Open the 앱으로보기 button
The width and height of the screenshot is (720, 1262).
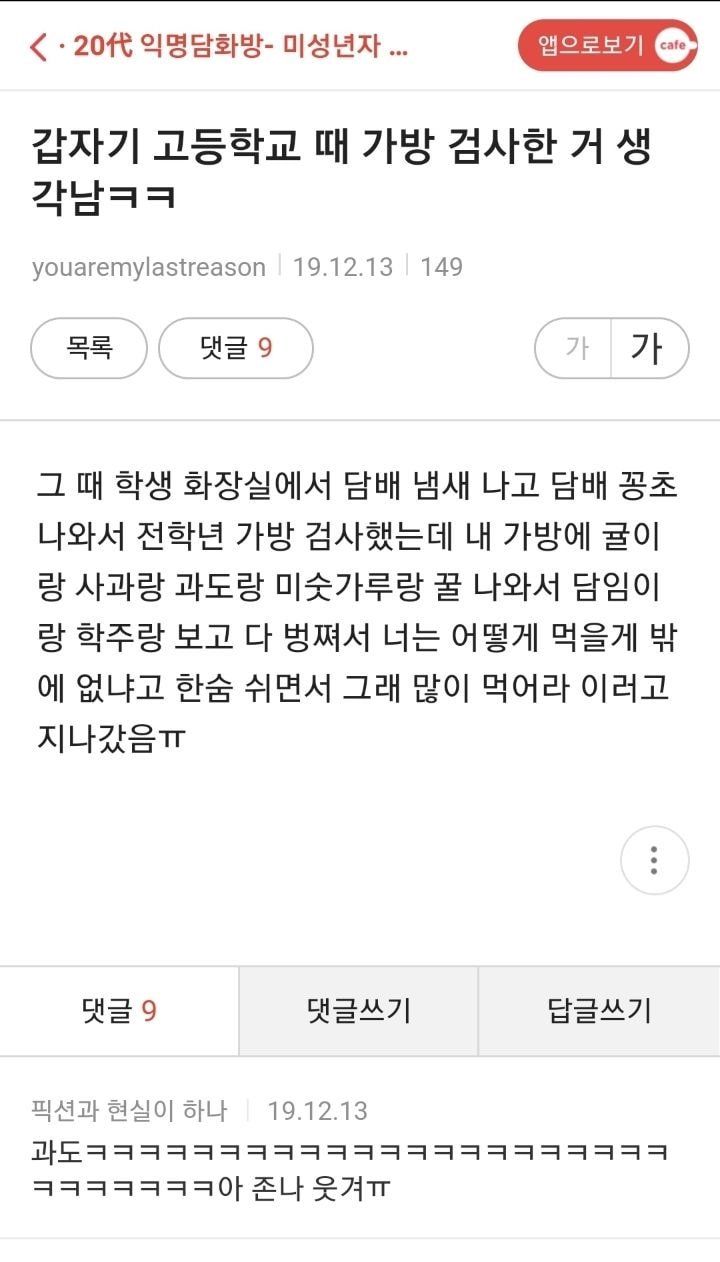606,46
